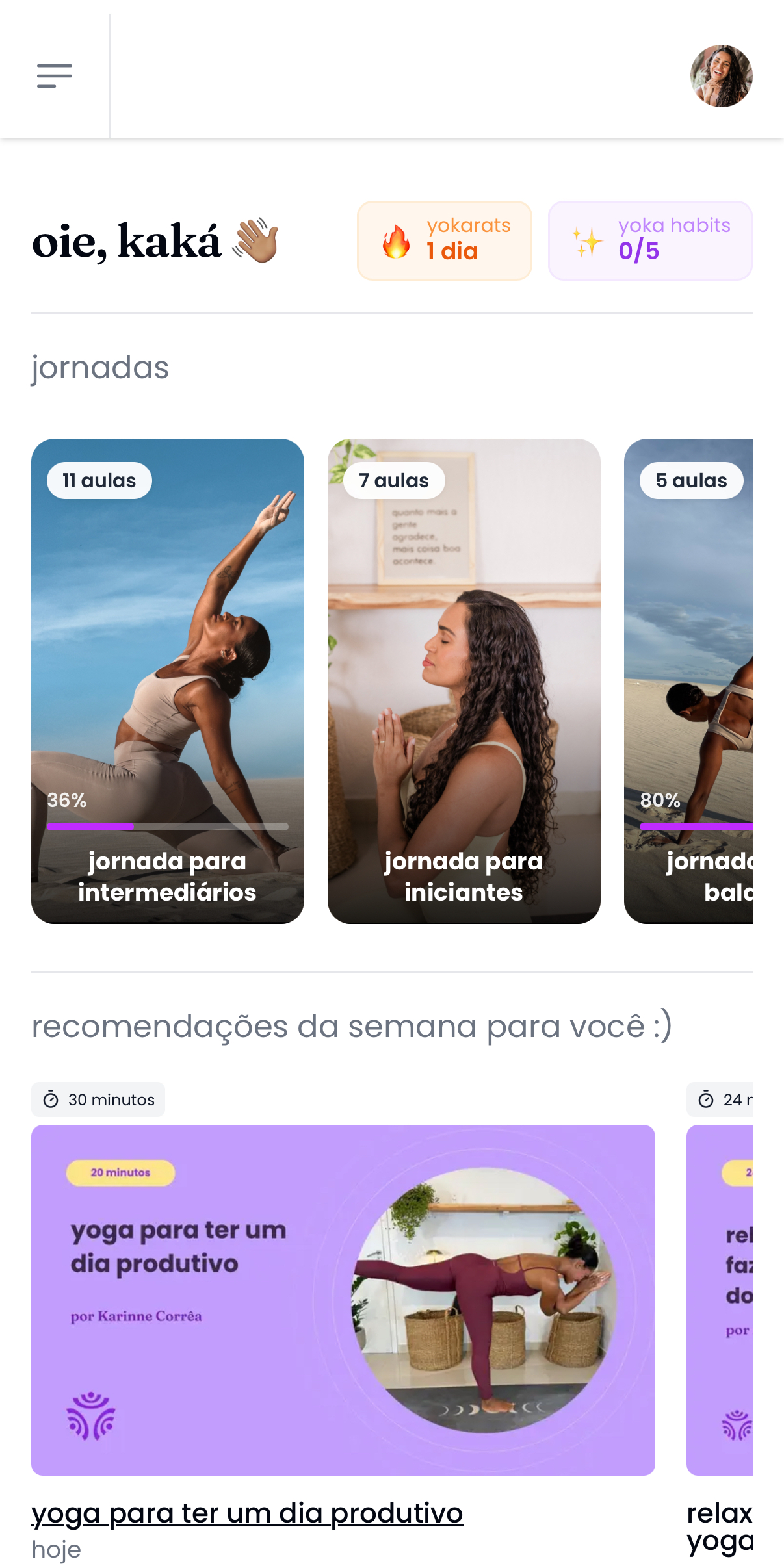Image resolution: width=784 pixels, height=1568 pixels.
Task: Click the profile avatar picture
Action: tap(721, 77)
